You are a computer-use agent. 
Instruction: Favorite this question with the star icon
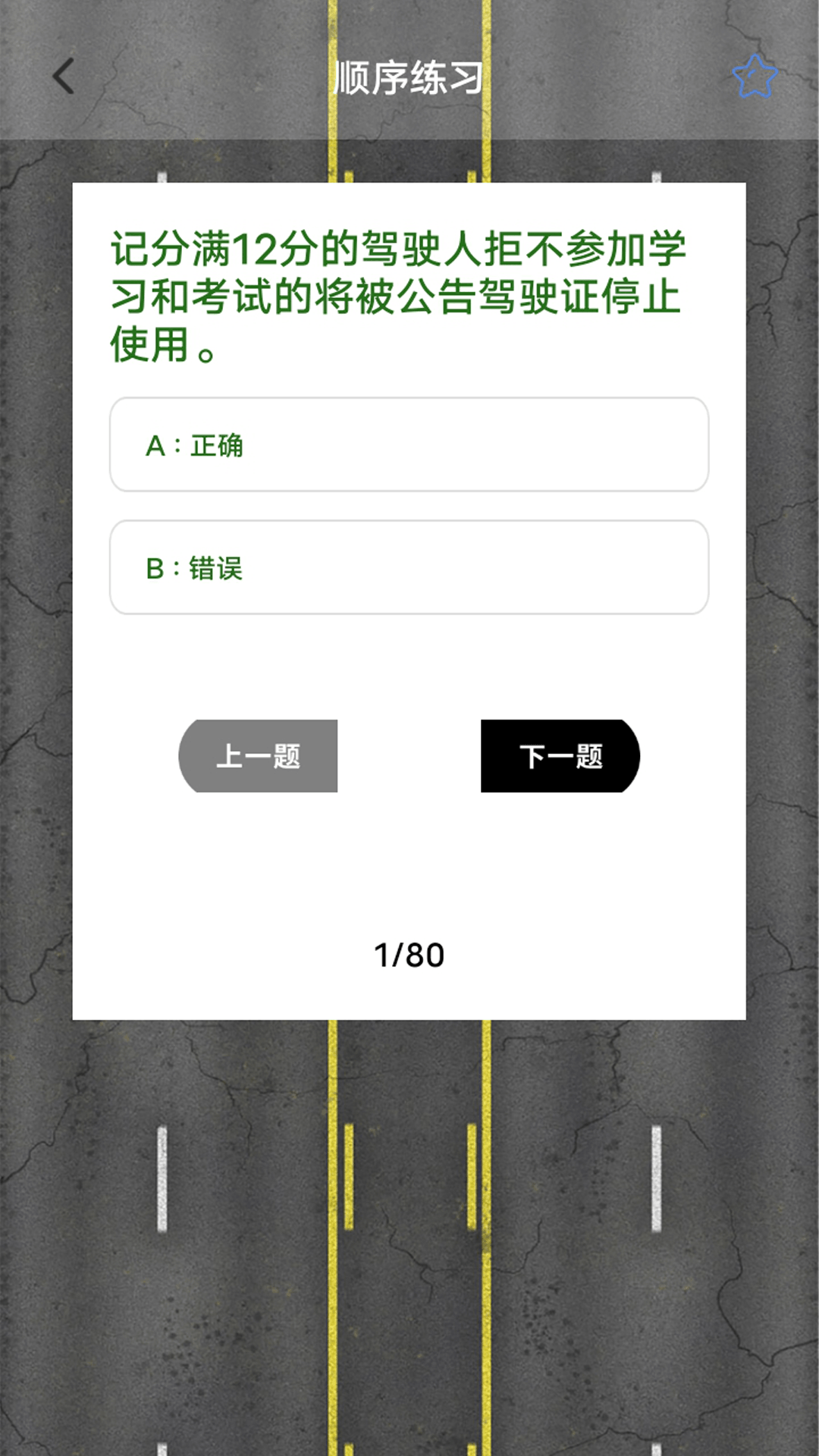[x=755, y=77]
